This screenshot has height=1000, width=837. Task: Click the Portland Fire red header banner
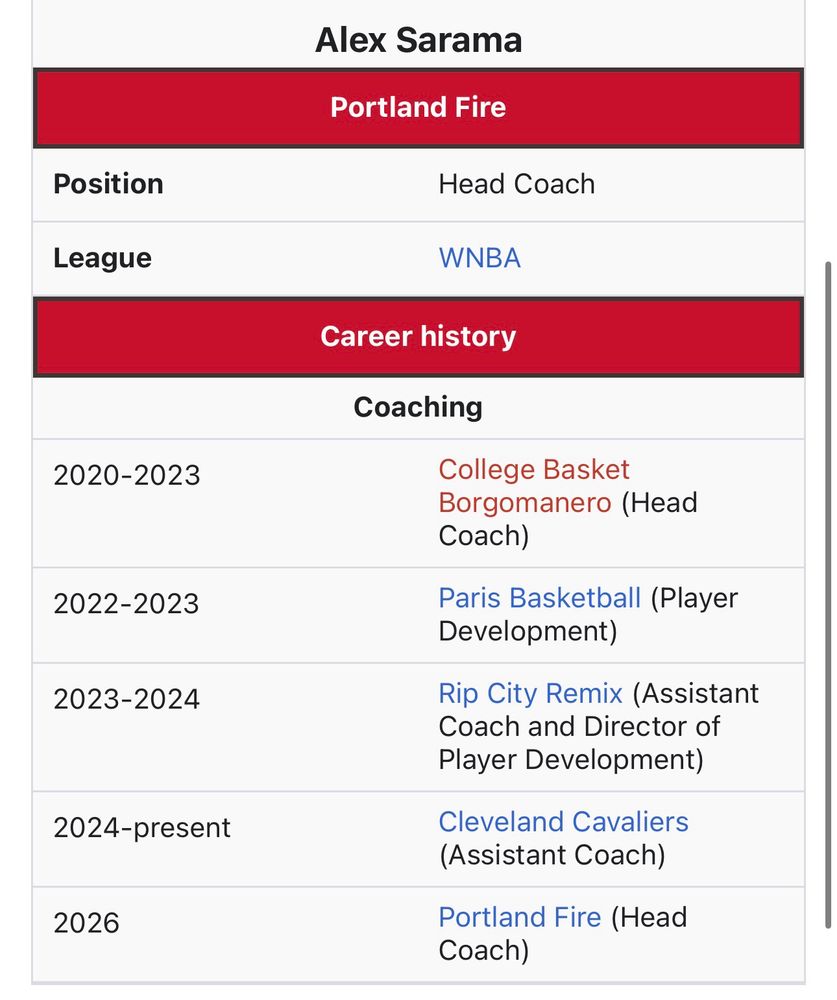418,107
